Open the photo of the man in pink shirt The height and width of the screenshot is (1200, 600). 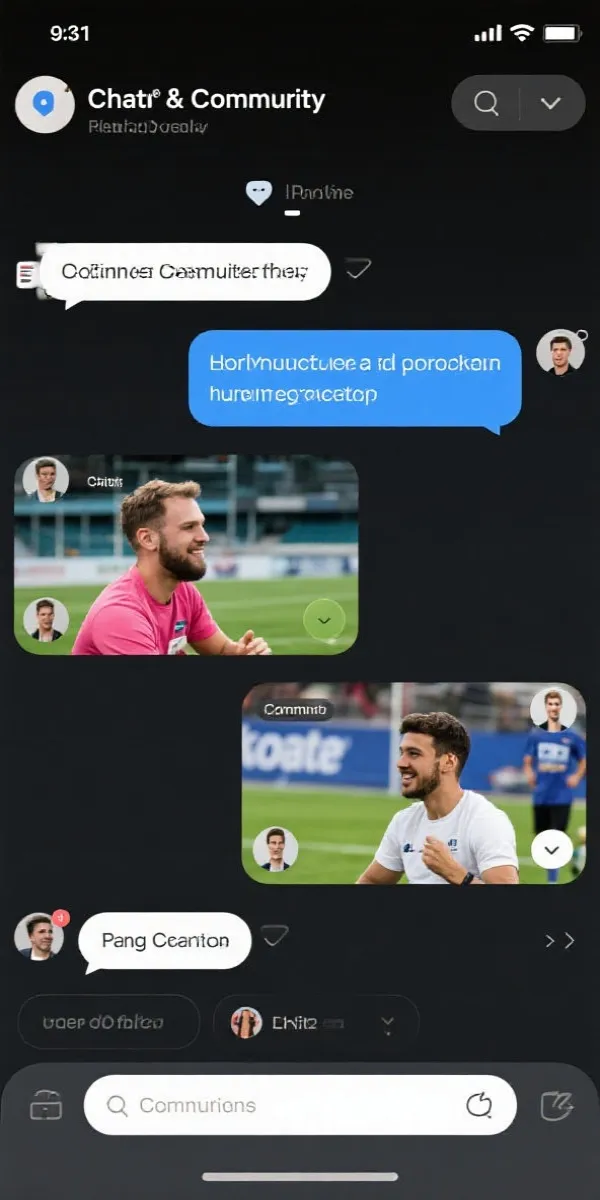(x=186, y=555)
